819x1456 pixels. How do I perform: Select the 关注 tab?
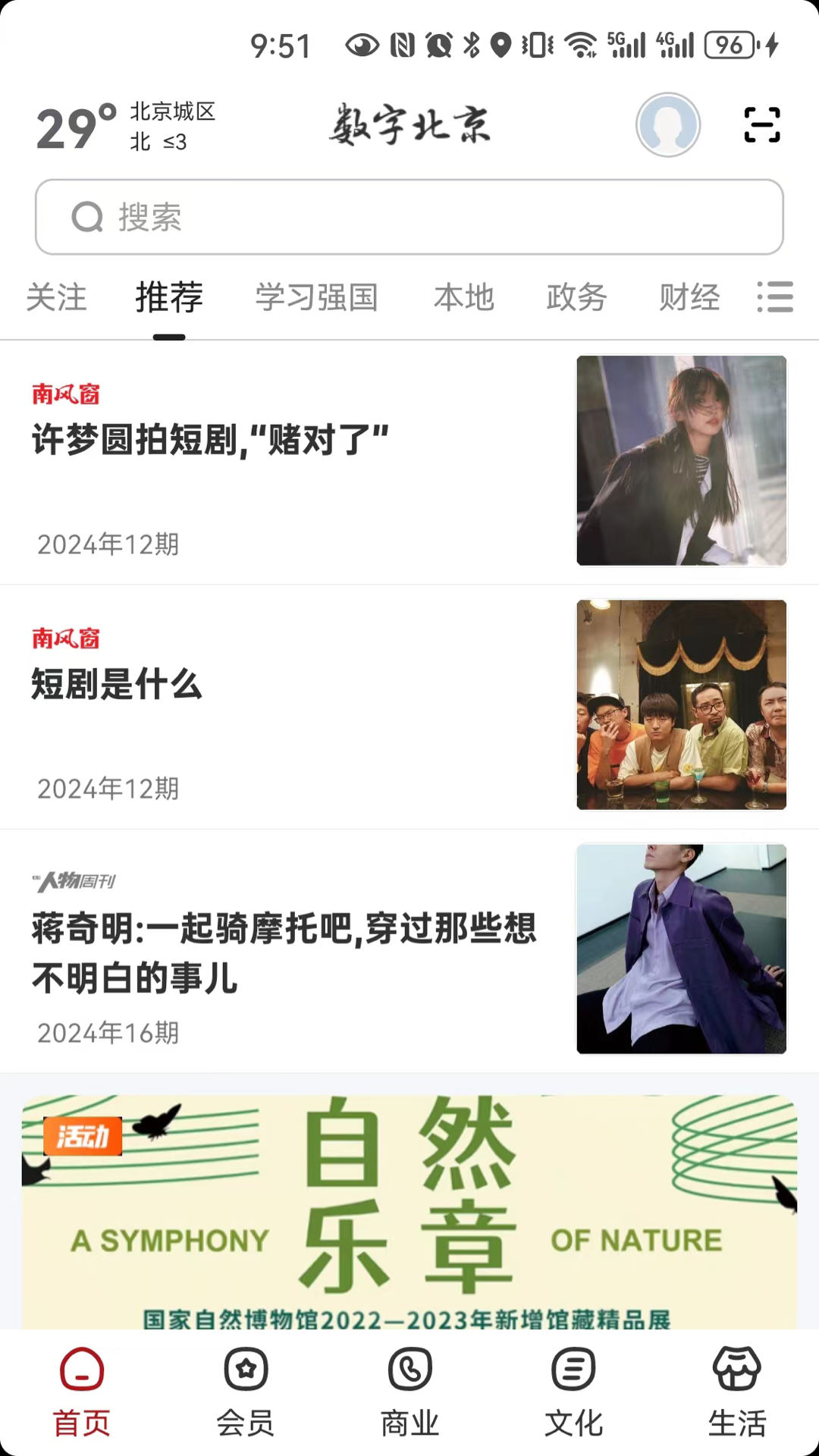click(x=58, y=297)
